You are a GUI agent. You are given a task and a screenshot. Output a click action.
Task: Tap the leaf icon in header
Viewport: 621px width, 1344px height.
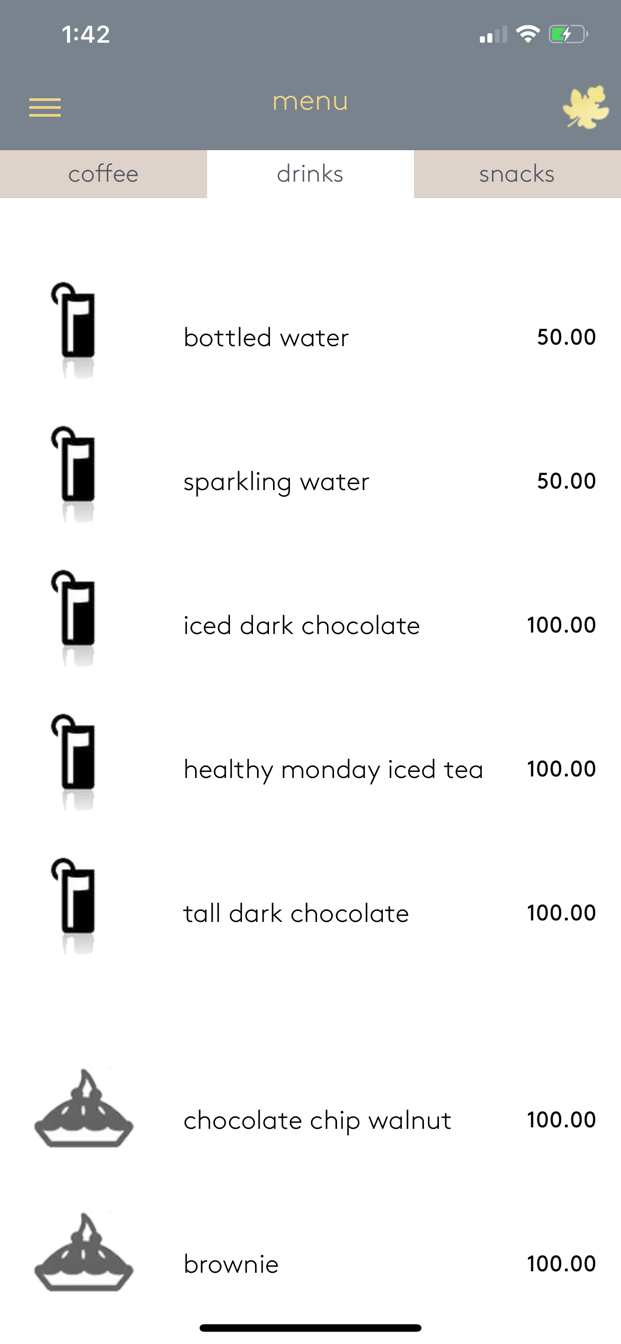click(x=585, y=107)
